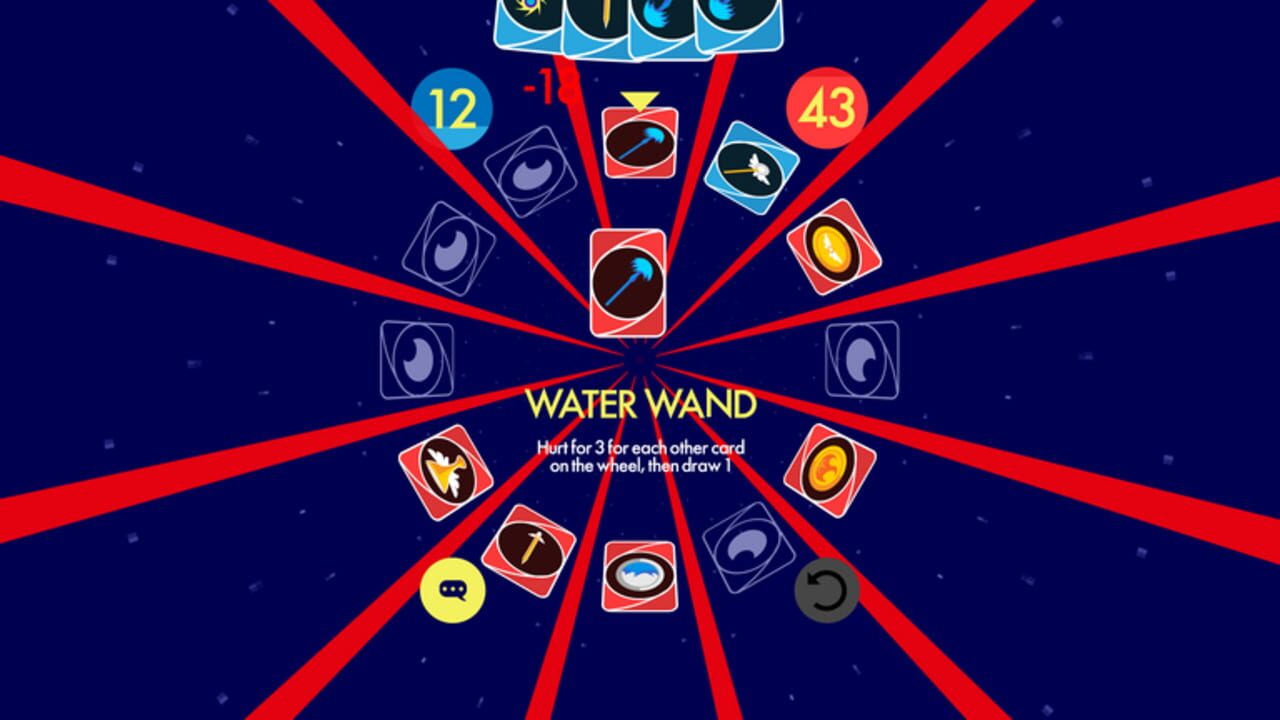1280x720 pixels.
Task: Select the blue winged wand card
Action: tap(751, 168)
